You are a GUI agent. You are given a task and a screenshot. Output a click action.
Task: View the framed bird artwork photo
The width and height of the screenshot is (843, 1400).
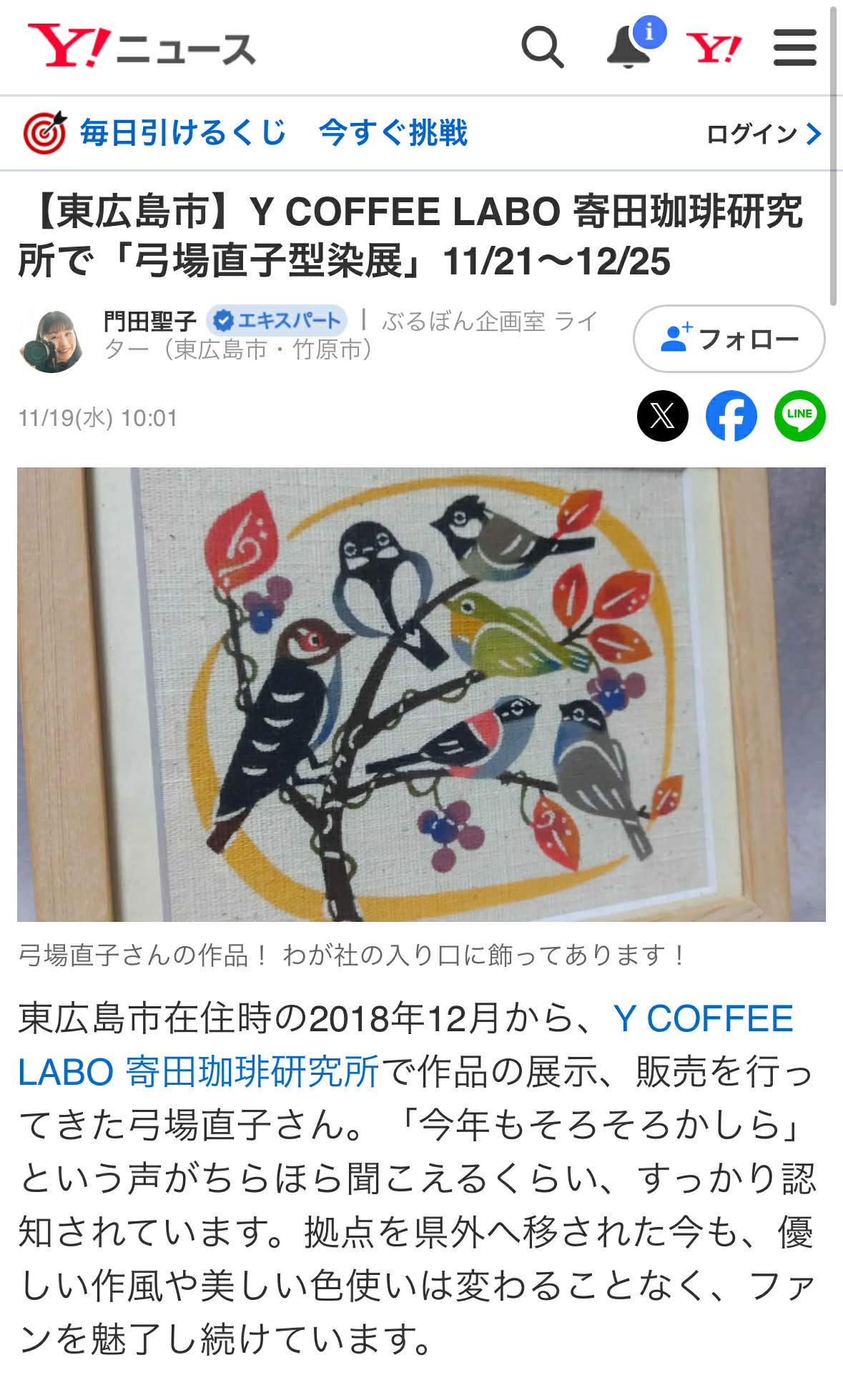click(x=421, y=694)
